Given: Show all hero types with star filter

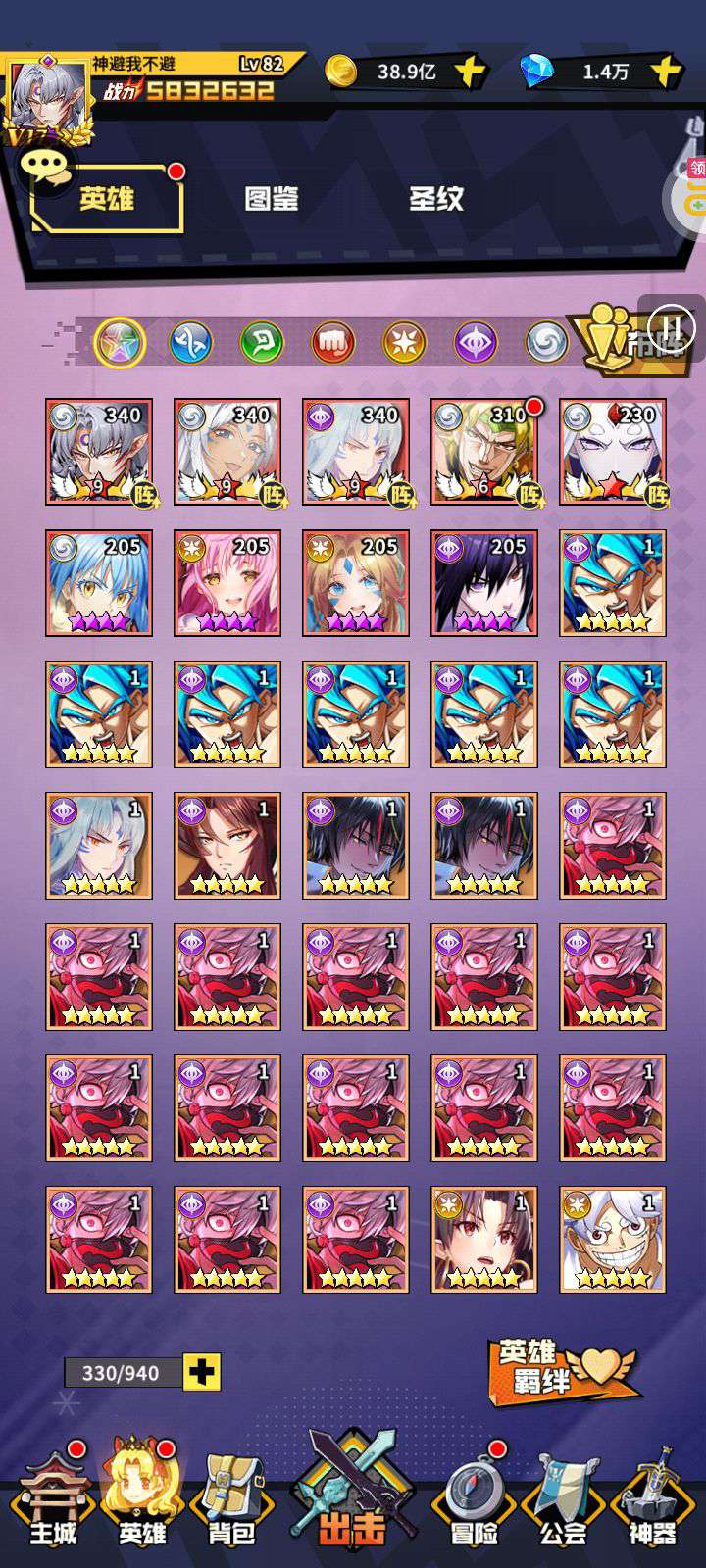Looking at the screenshot, I should point(120,343).
